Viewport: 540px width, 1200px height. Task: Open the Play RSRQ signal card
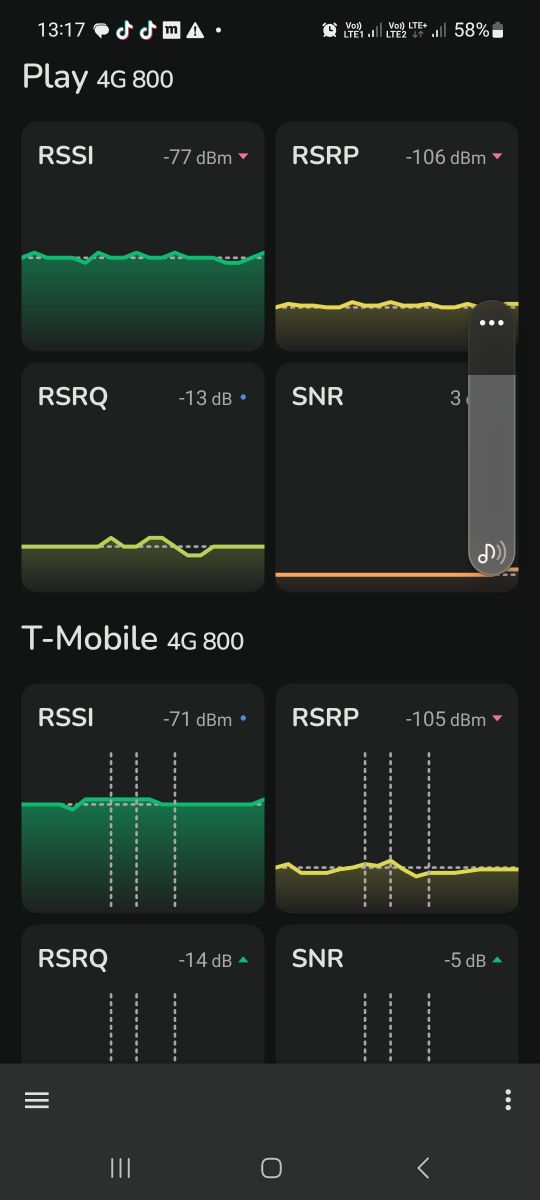143,477
